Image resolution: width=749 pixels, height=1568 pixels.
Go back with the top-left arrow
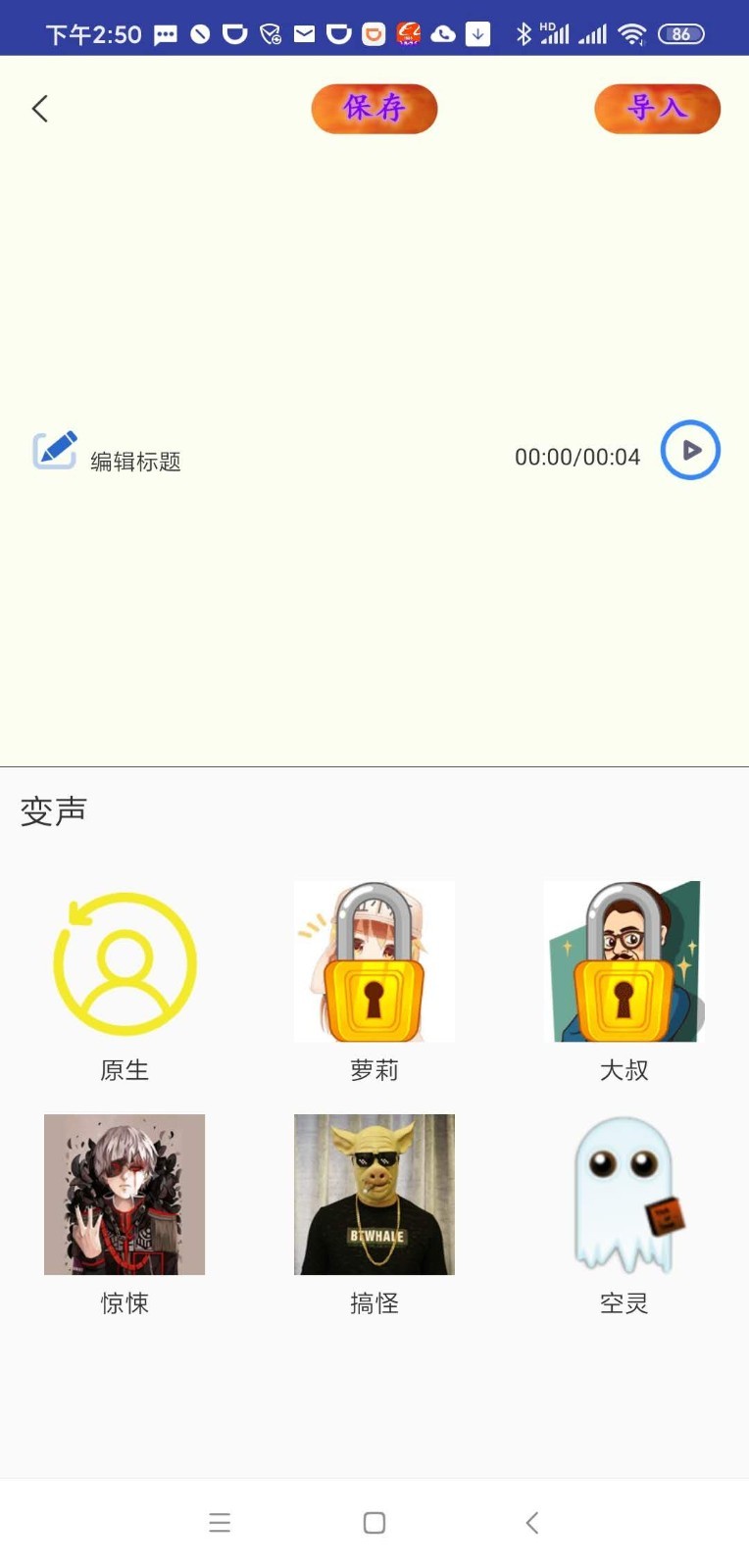39,109
